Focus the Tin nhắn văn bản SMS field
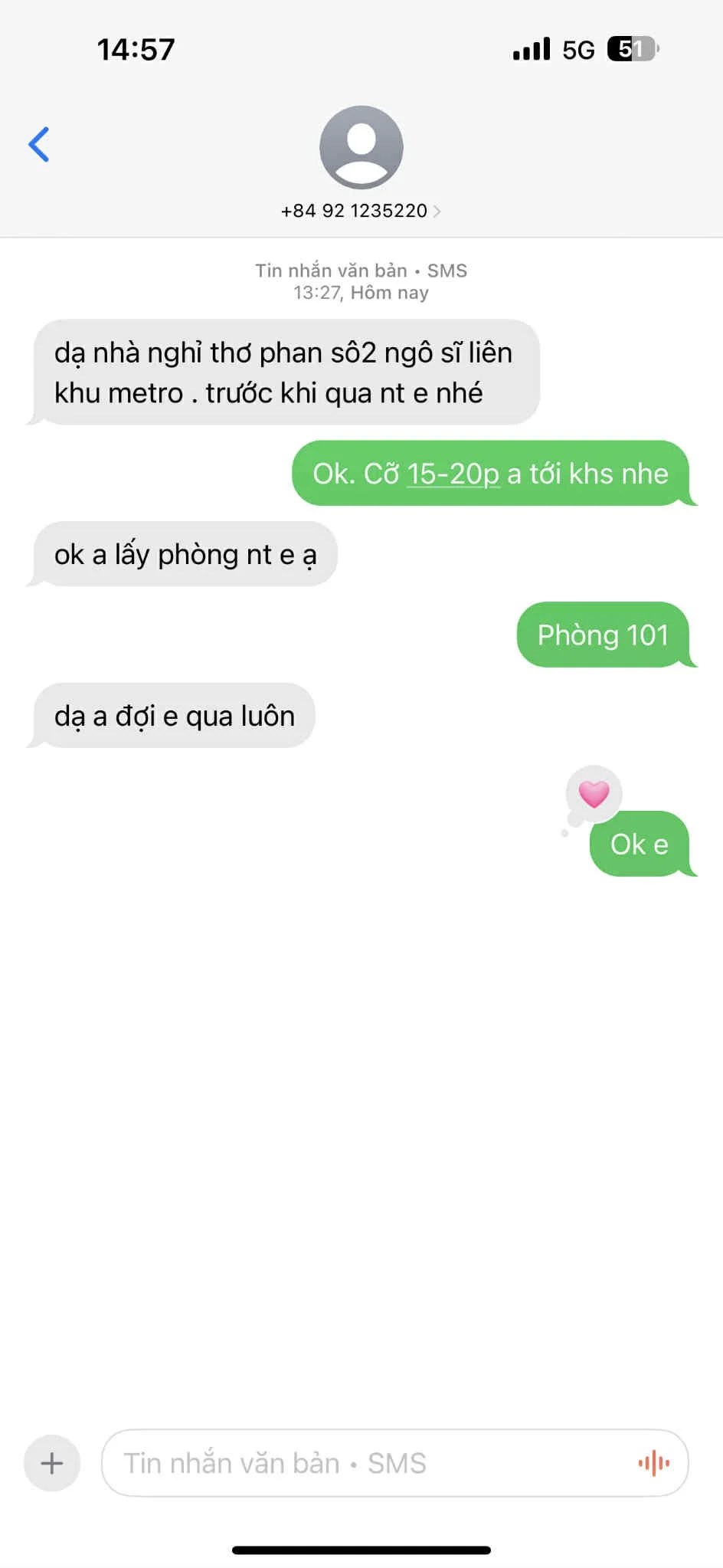The height and width of the screenshot is (1568, 723). 368,1463
